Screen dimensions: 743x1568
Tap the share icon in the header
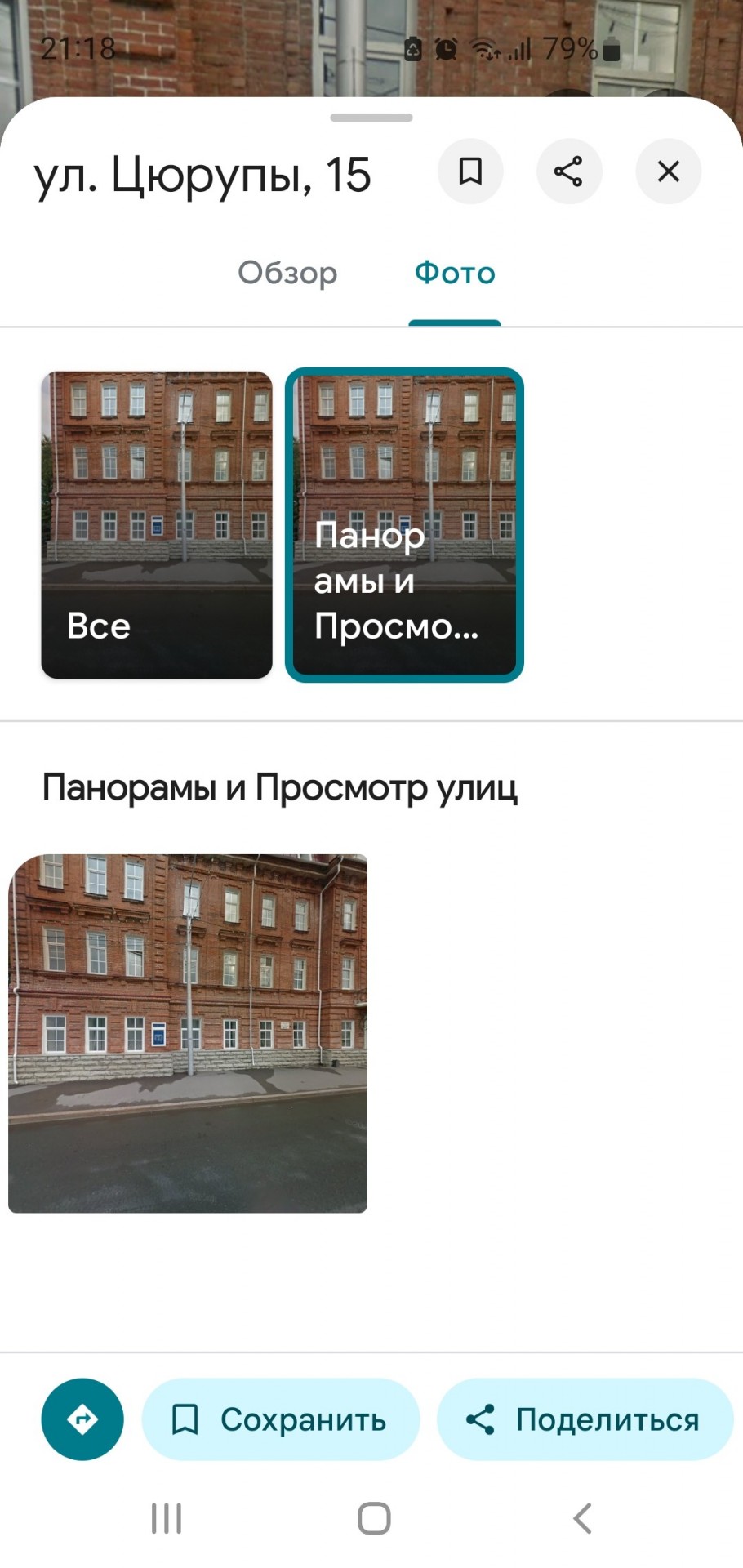coord(569,171)
